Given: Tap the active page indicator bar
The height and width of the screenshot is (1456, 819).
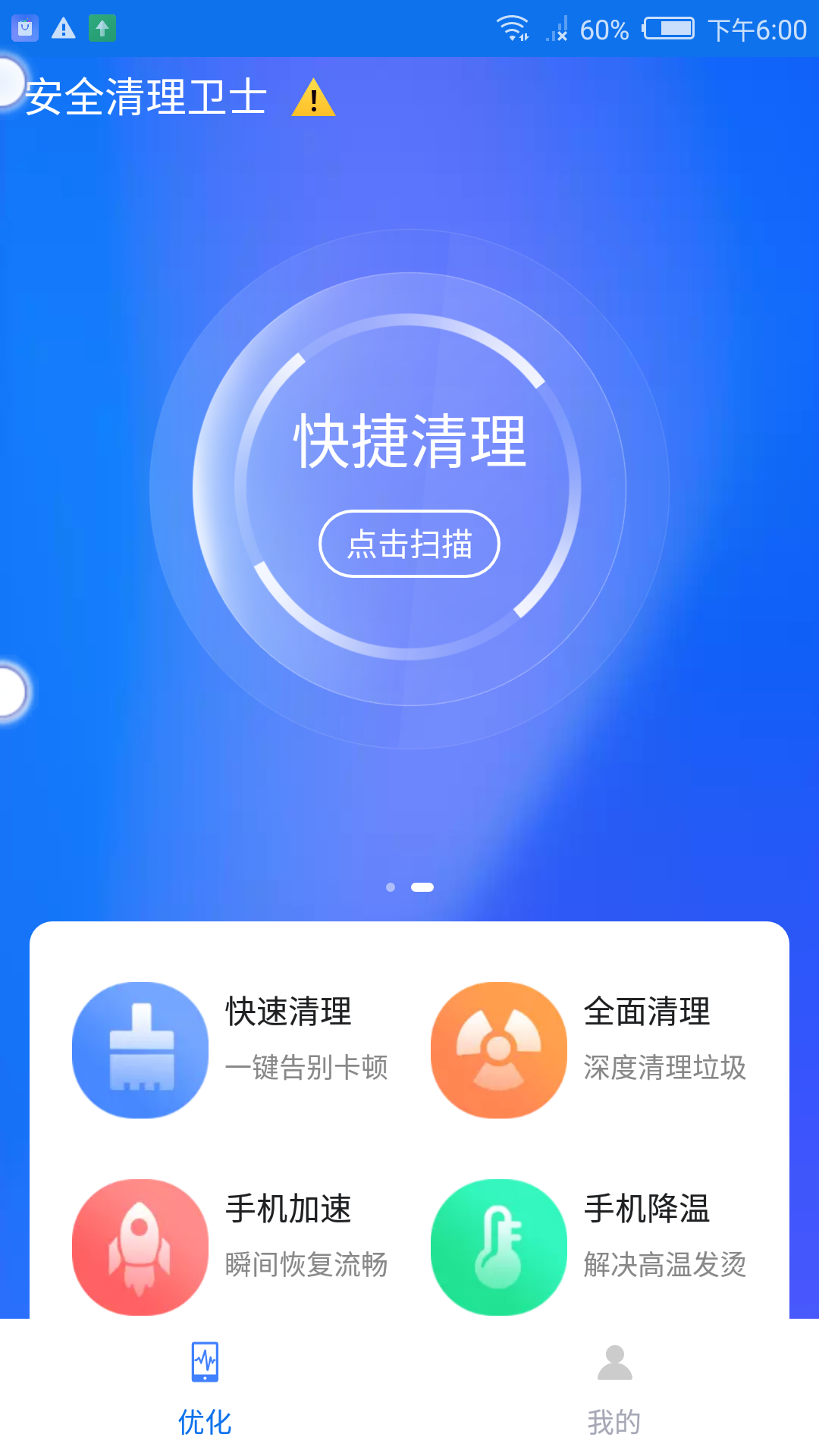Looking at the screenshot, I should coord(422,886).
